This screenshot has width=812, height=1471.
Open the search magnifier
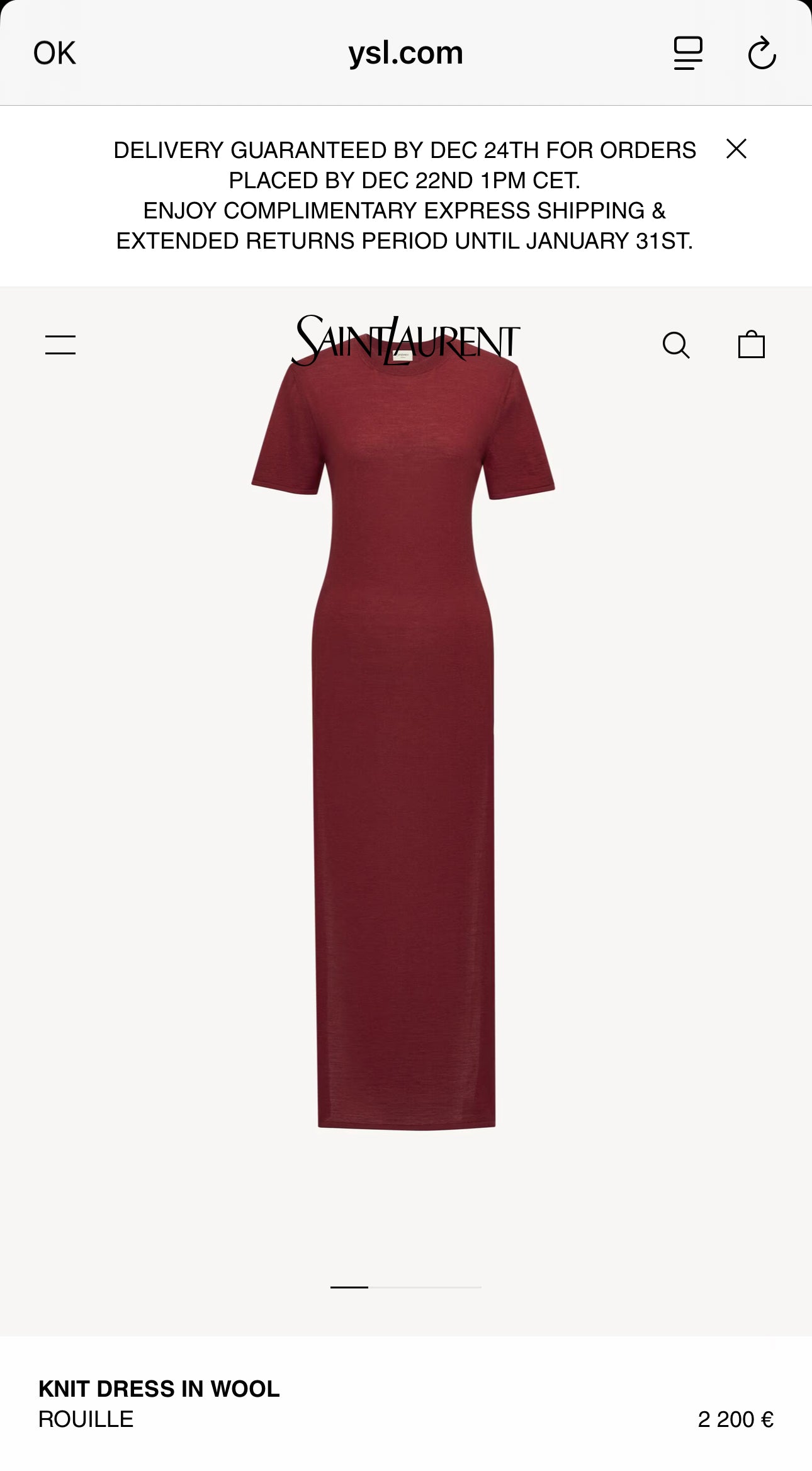pyautogui.click(x=676, y=345)
